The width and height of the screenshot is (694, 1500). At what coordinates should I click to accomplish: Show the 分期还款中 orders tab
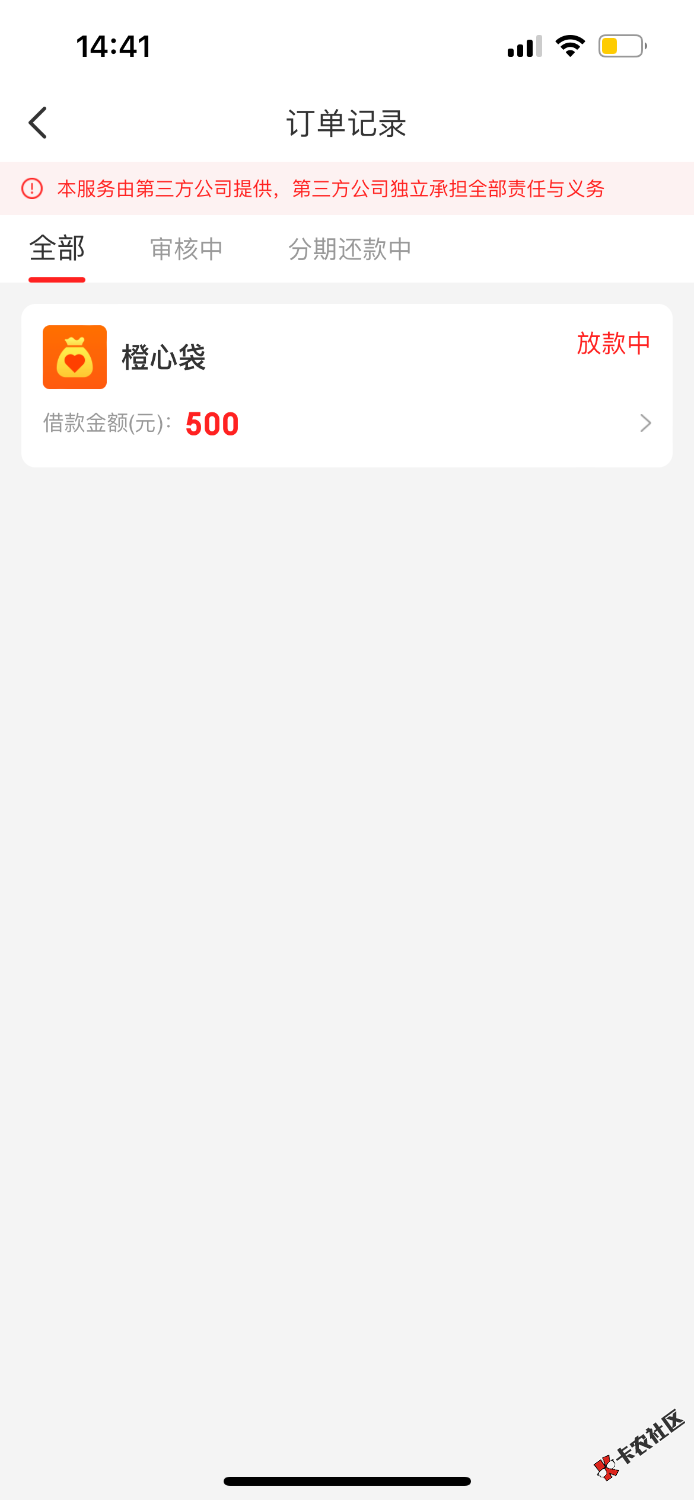point(350,249)
